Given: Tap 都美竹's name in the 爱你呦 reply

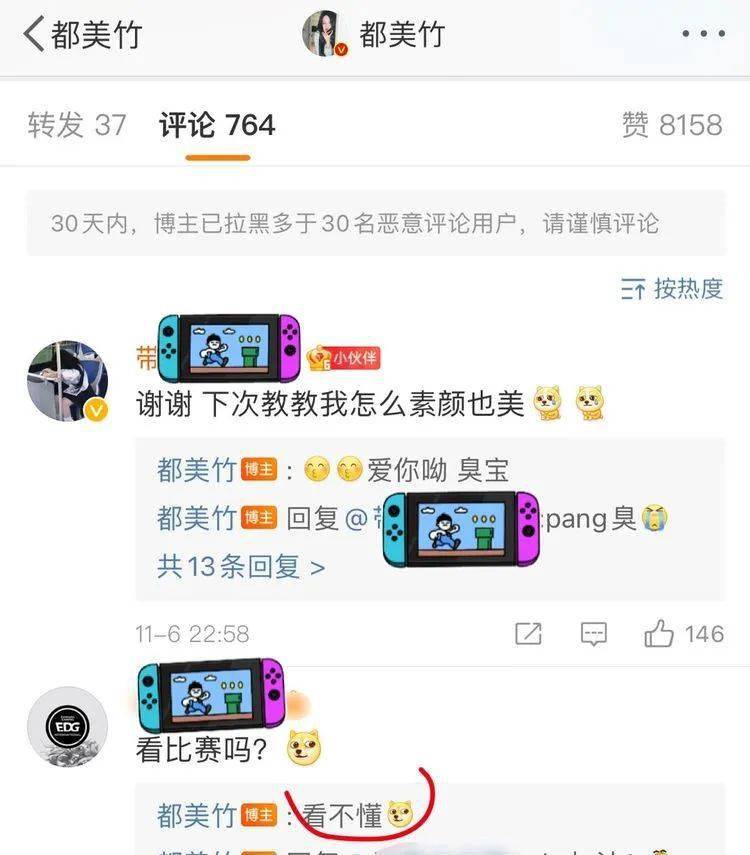Looking at the screenshot, I should coord(197,470).
